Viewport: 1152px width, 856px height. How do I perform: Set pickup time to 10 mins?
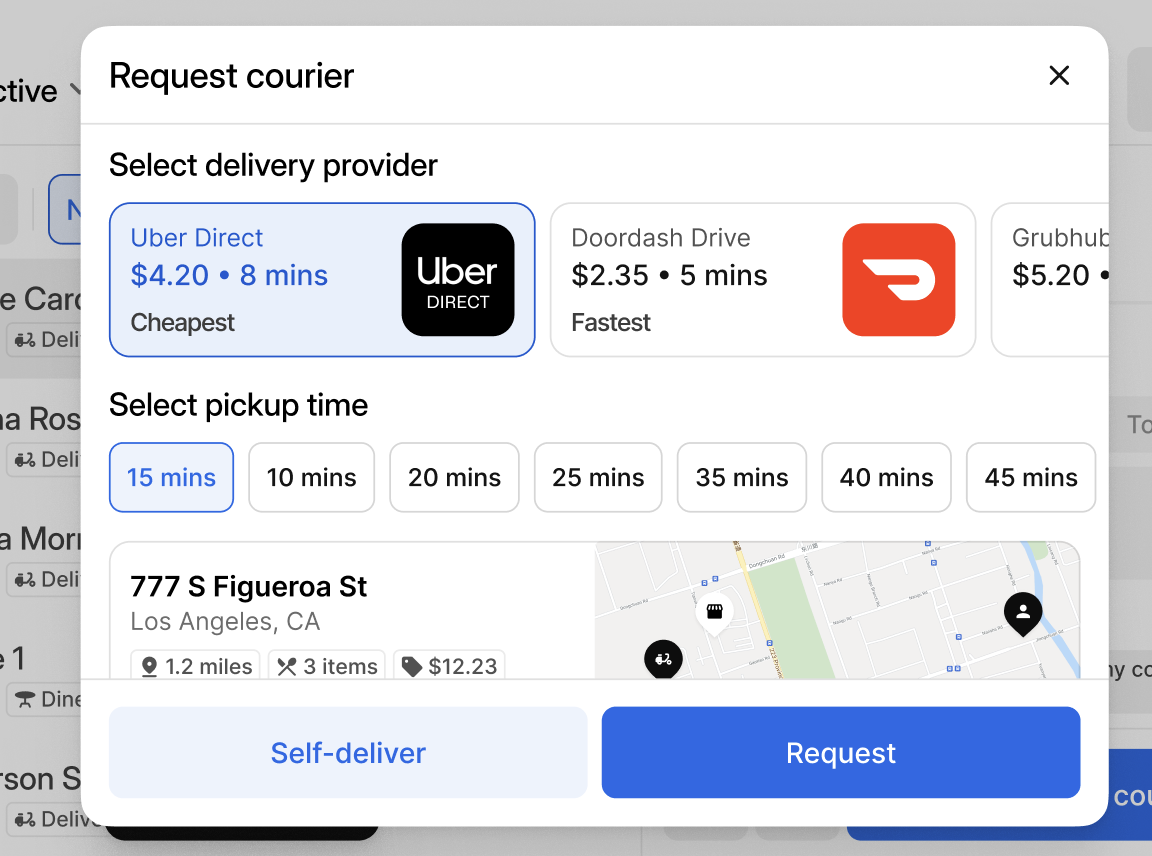(311, 477)
